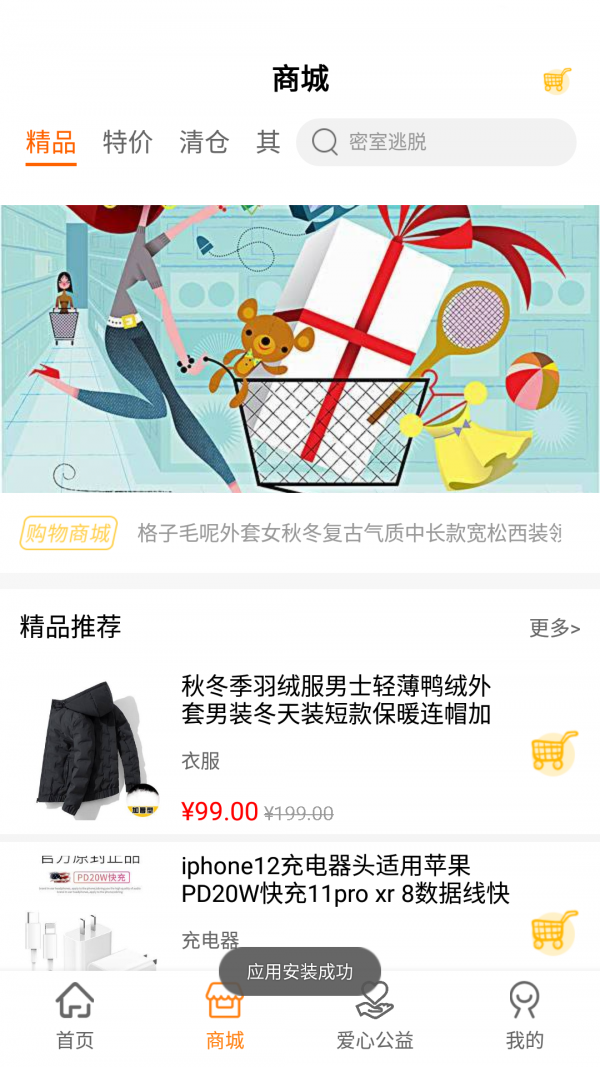
Task: Add the iphone12 charger to cart
Action: click(x=553, y=930)
